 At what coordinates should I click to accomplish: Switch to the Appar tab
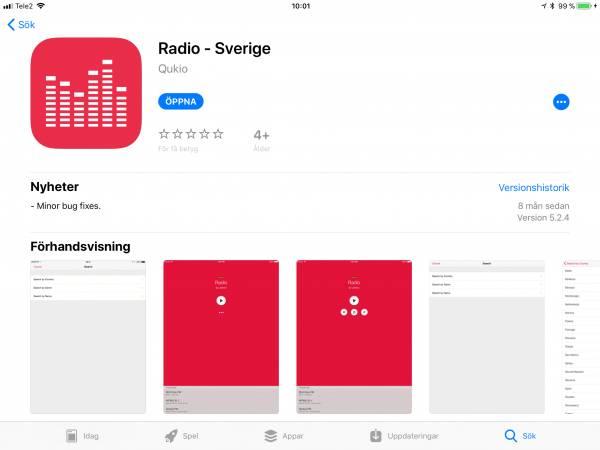coord(284,436)
